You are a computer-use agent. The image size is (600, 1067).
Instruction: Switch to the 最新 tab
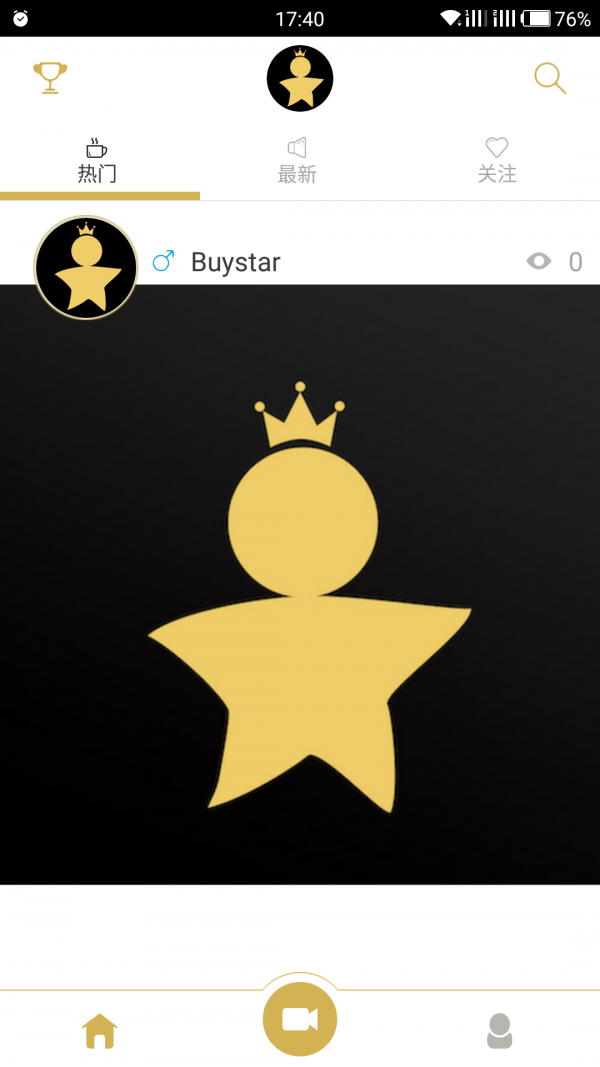pos(297,162)
